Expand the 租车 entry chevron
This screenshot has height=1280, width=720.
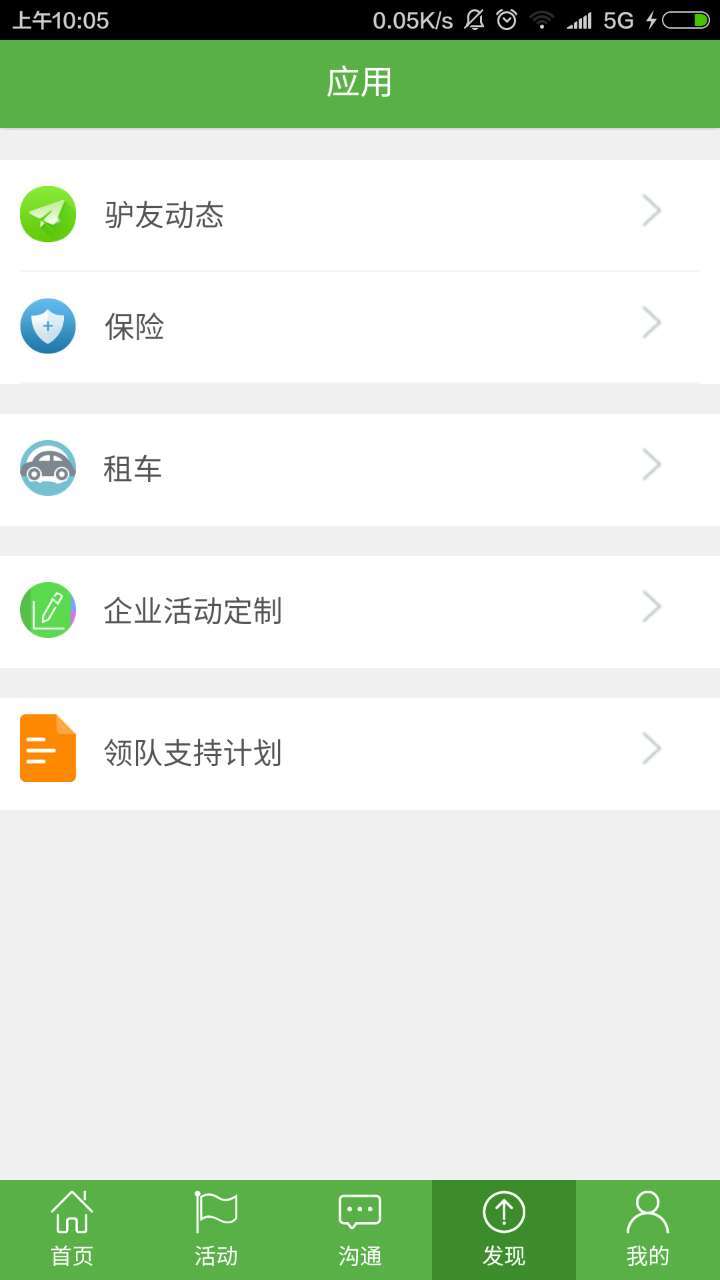tap(652, 464)
